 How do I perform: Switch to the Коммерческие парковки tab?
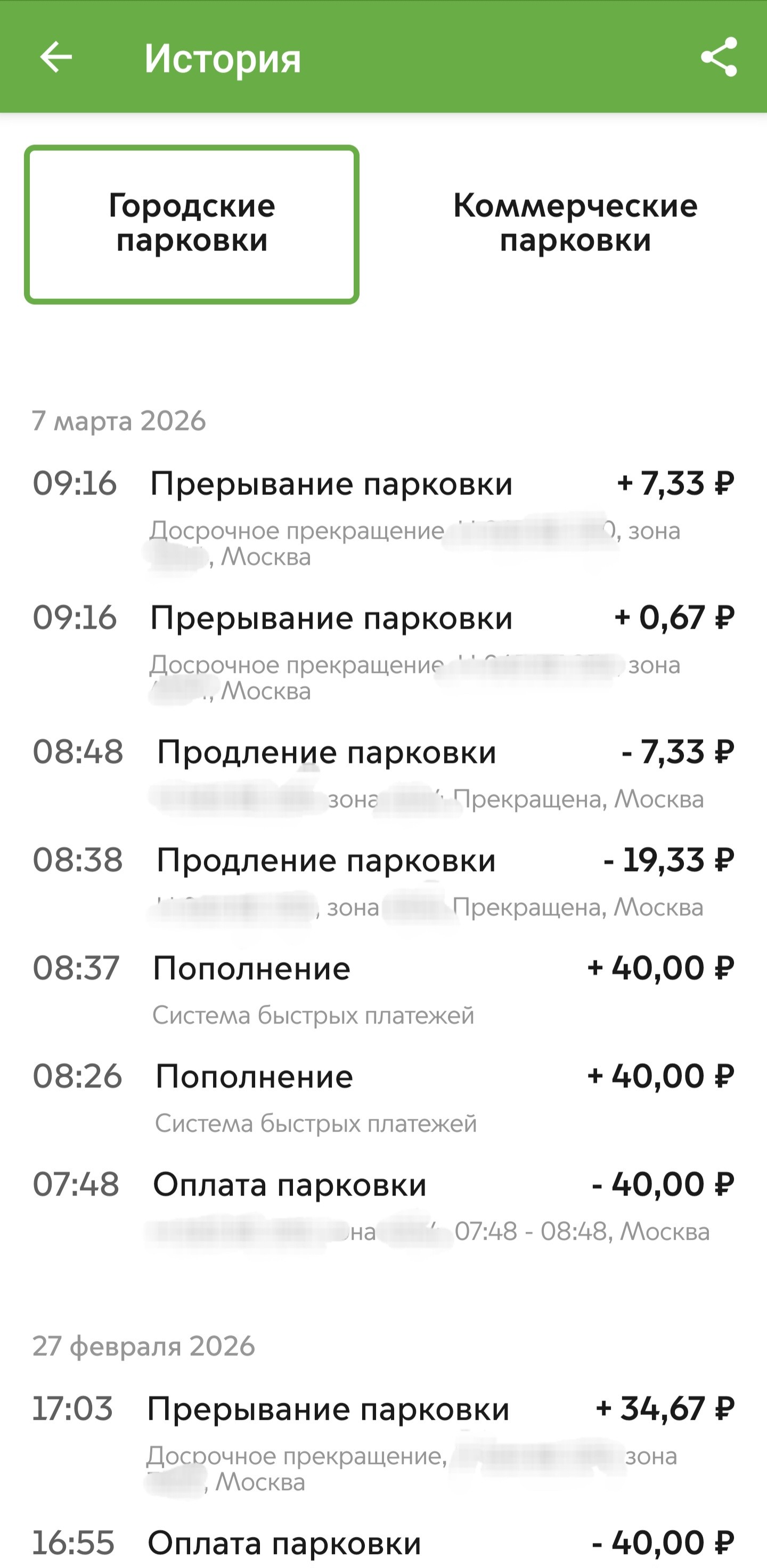coord(575,223)
